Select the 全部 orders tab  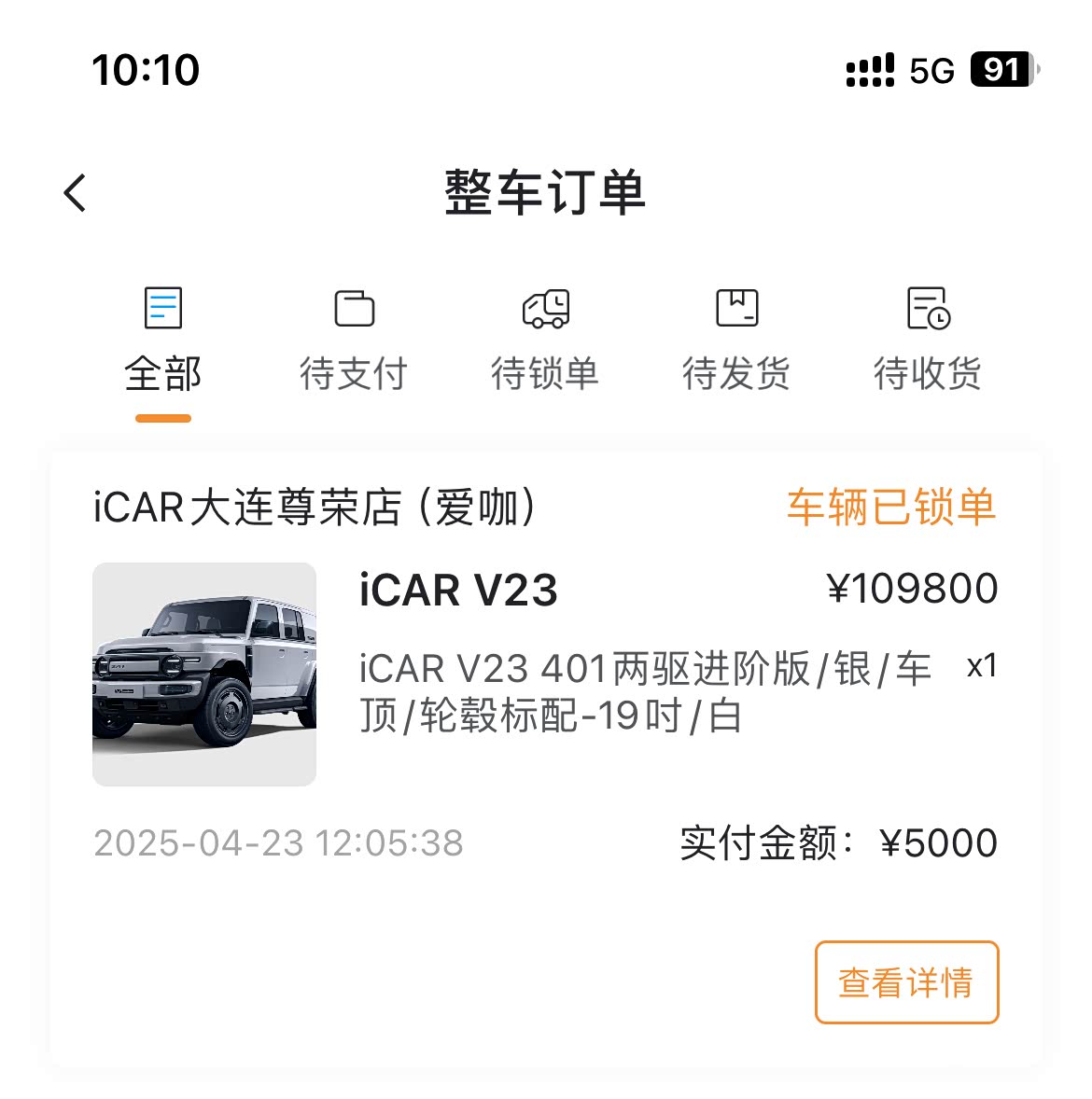click(x=163, y=342)
